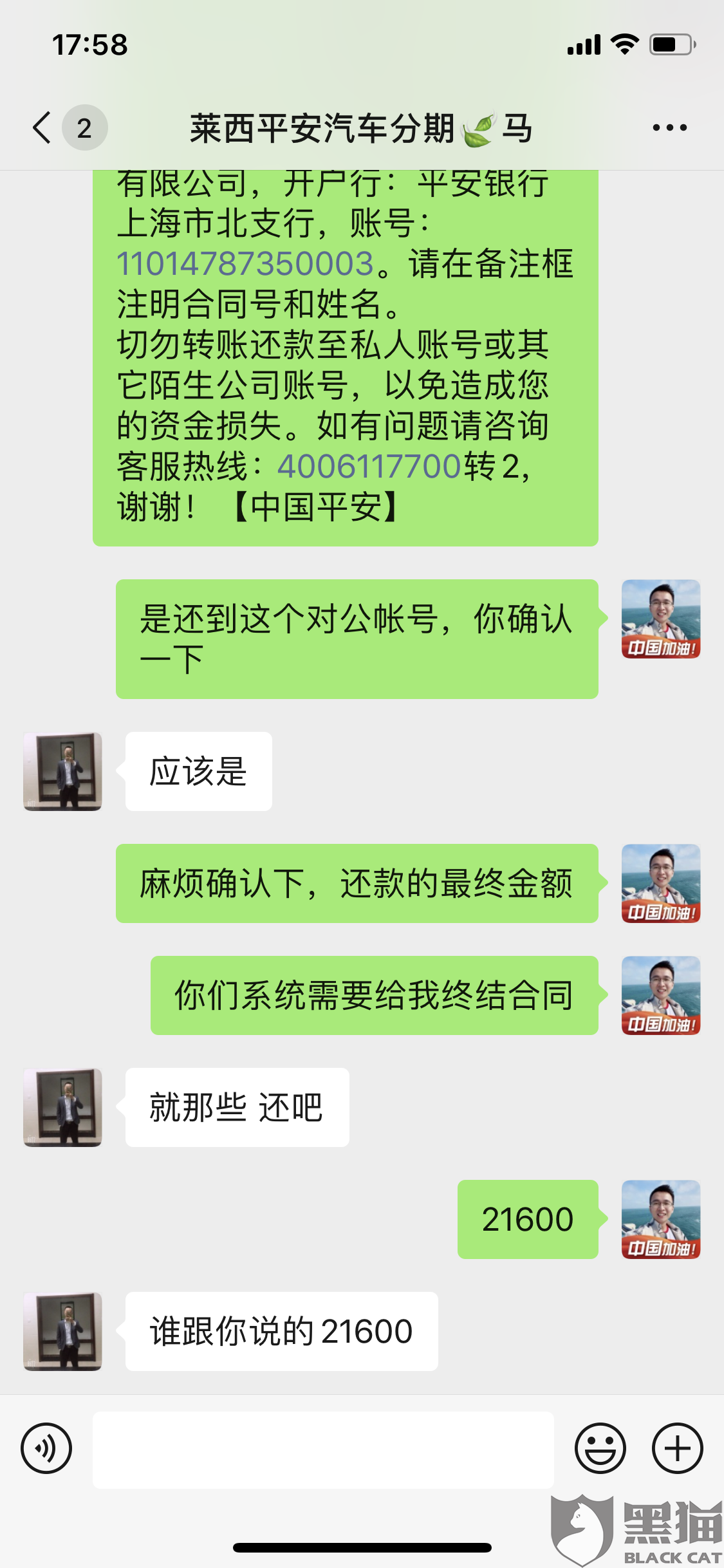View contact avatar beside 应该是 message
Viewport: 724px width, 1568px height.
tap(62, 771)
